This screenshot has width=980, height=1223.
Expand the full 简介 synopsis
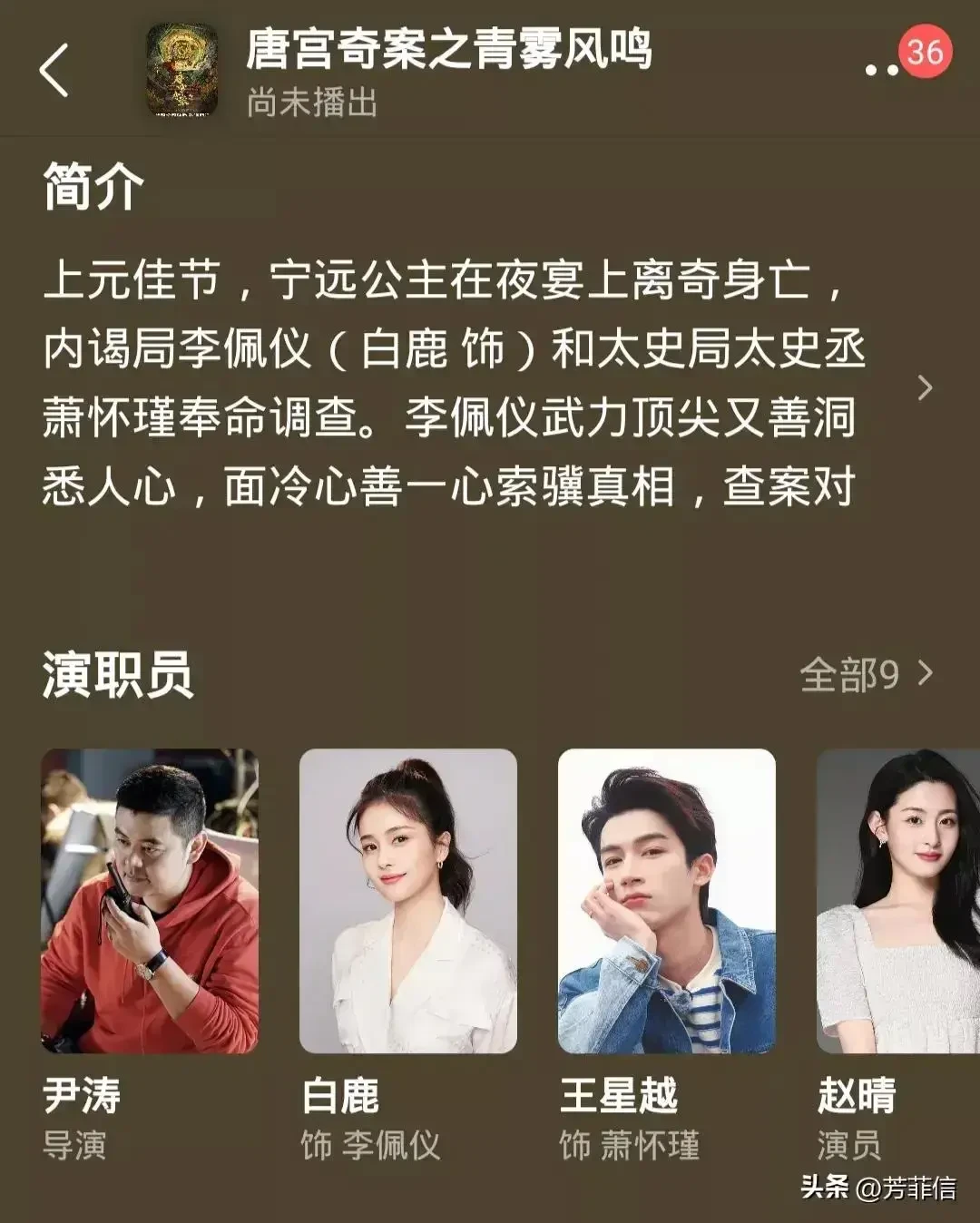[x=925, y=387]
